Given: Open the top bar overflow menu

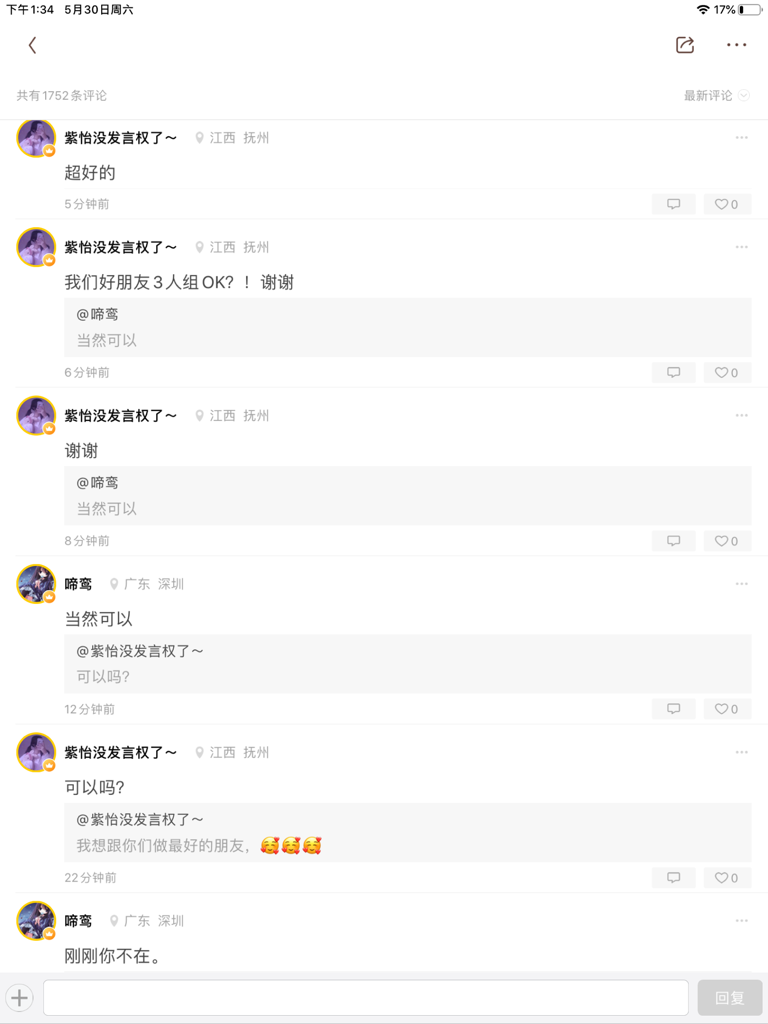Looking at the screenshot, I should pyautogui.click(x=737, y=45).
